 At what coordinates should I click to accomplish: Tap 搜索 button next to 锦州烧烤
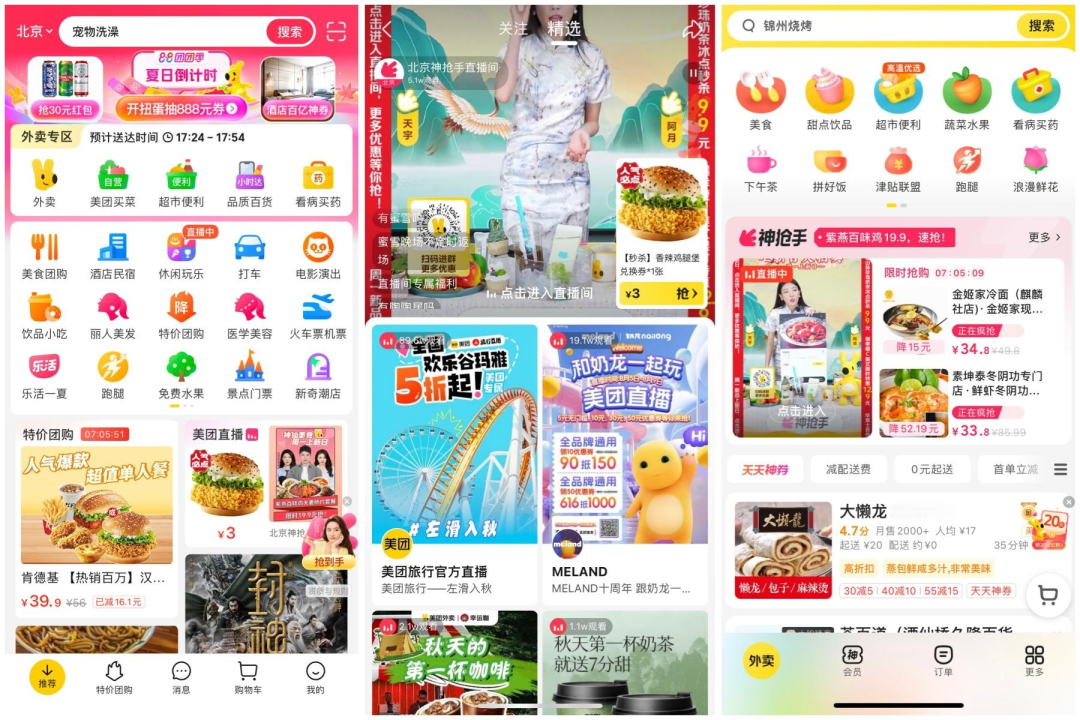(x=1041, y=26)
